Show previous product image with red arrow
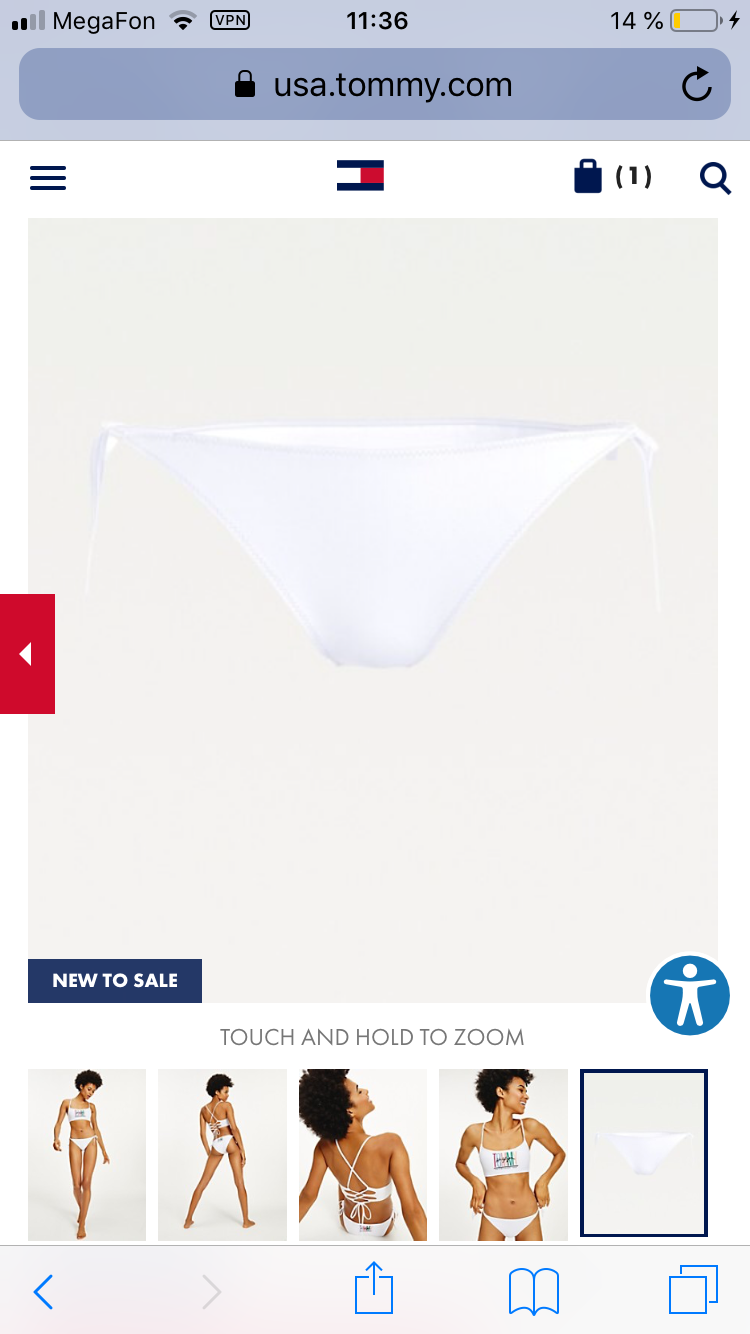This screenshot has height=1334, width=750. [x=27, y=654]
